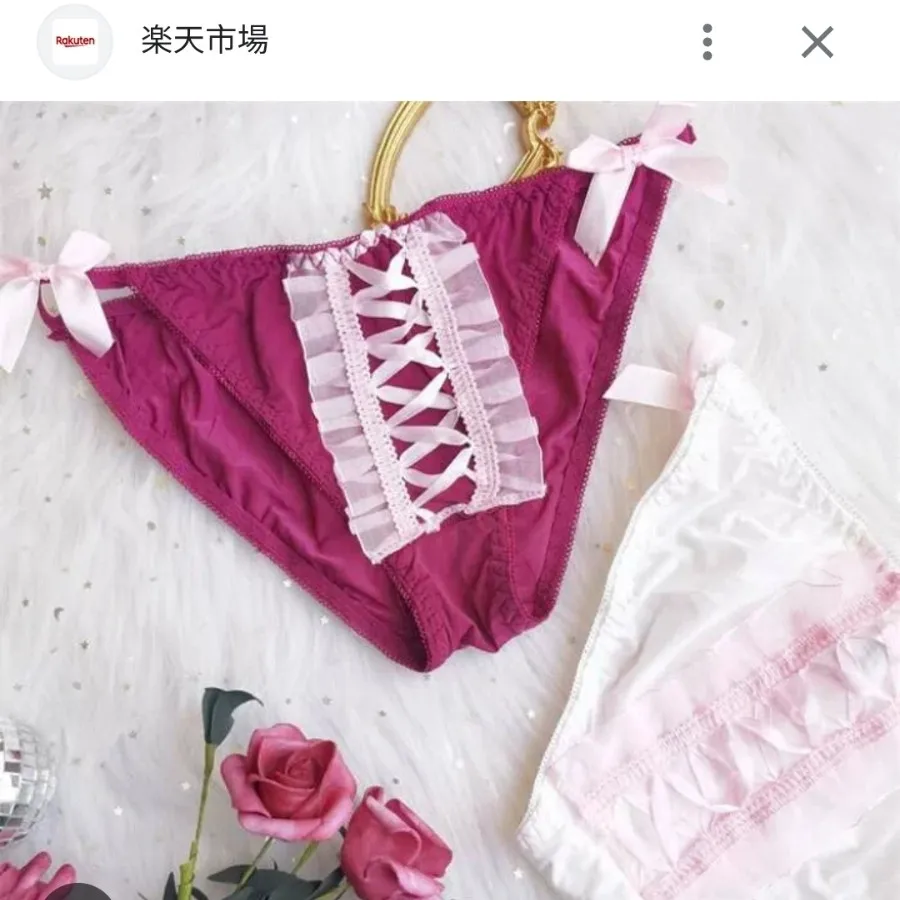Close the image viewer

point(817,42)
